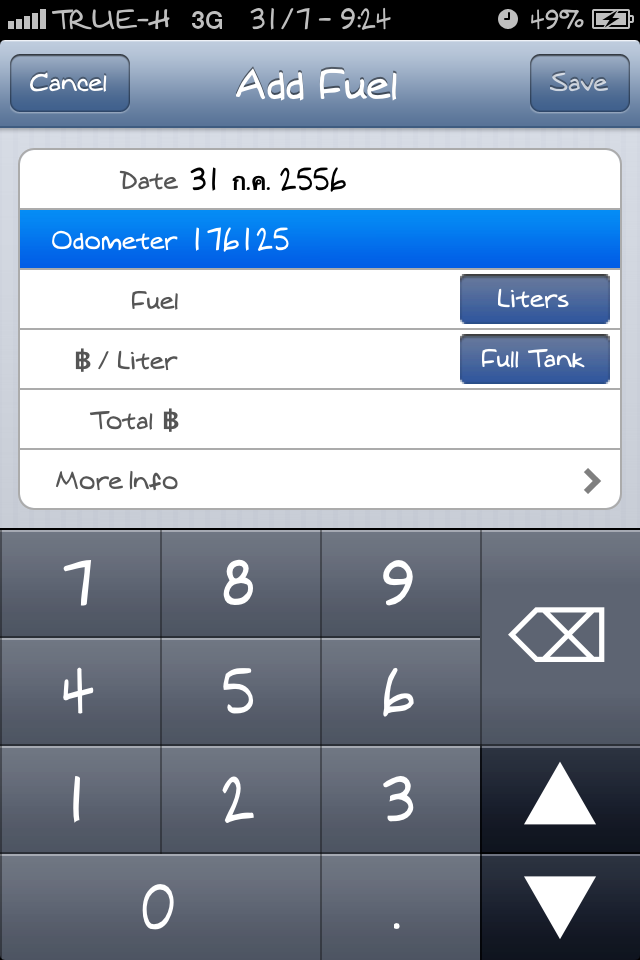
Task: Save the fuel entry
Action: coord(579,83)
